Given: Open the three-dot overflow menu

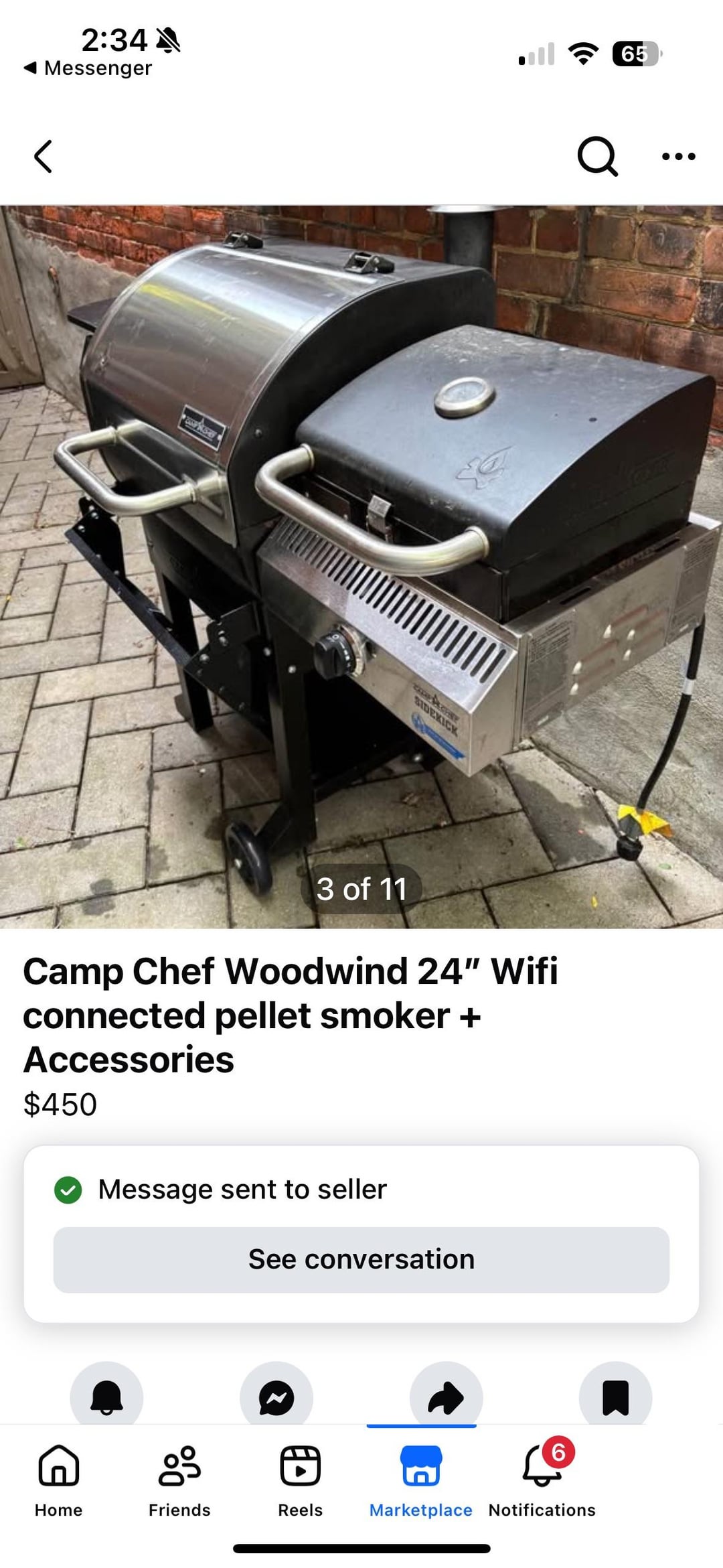Looking at the screenshot, I should (x=678, y=157).
